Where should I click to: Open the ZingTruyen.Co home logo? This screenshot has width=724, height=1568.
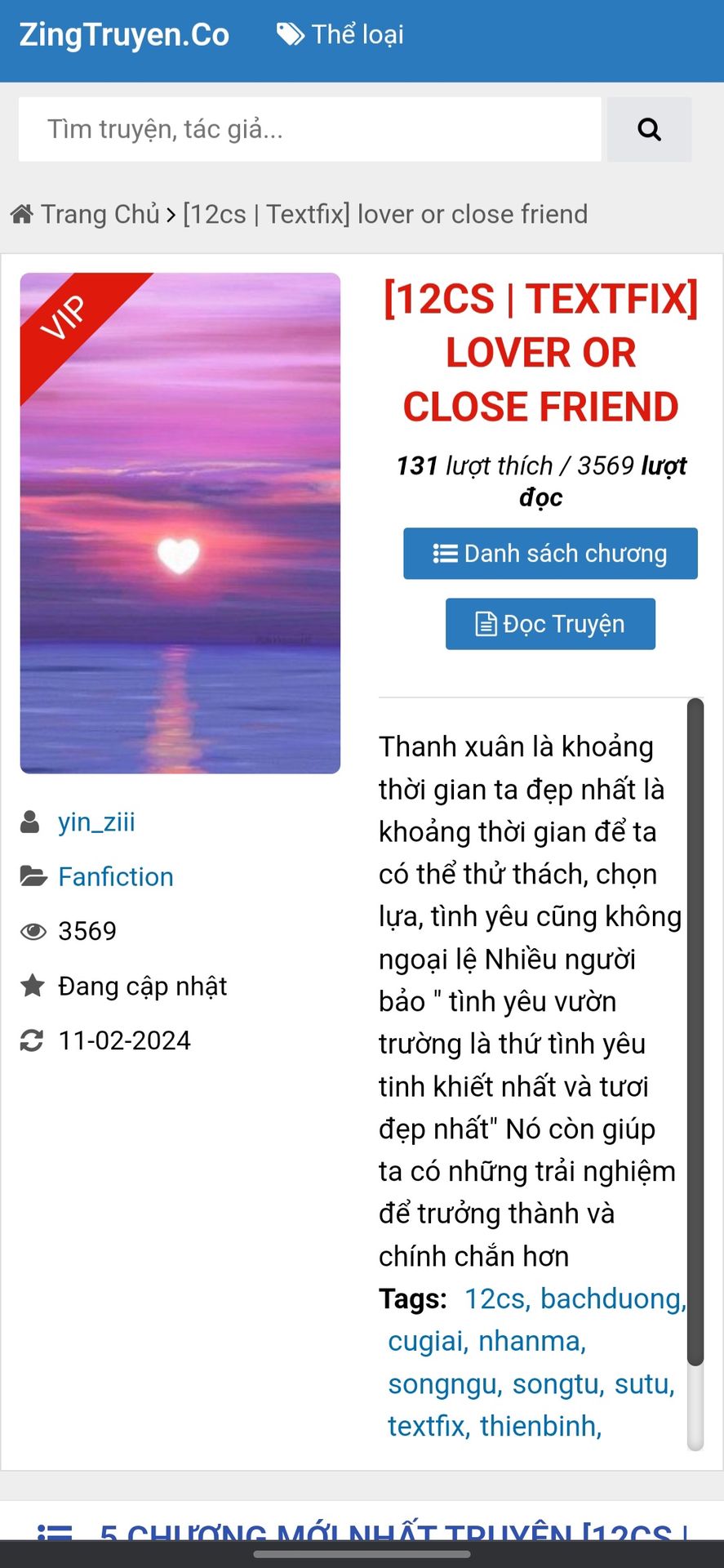[124, 35]
